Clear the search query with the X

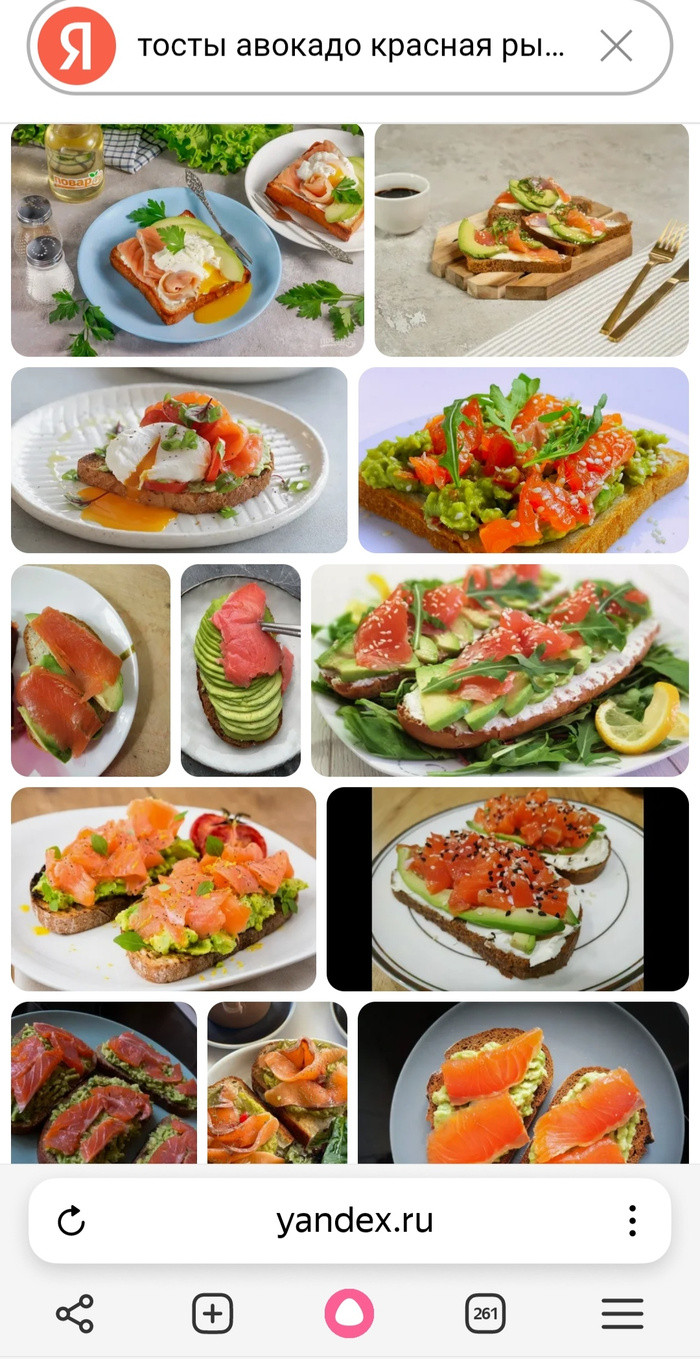coord(615,46)
